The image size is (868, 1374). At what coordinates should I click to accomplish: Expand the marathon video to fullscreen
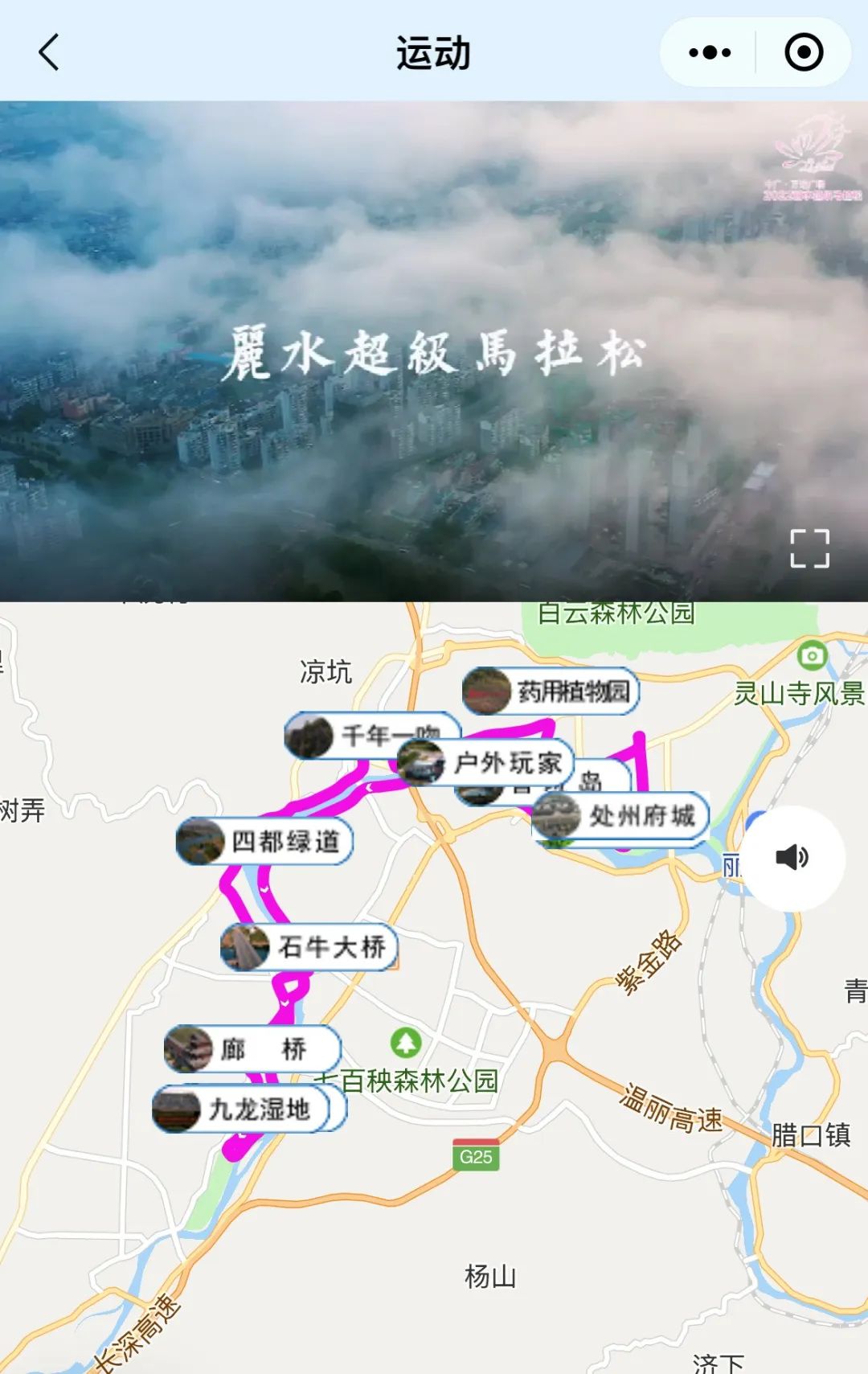point(809,549)
